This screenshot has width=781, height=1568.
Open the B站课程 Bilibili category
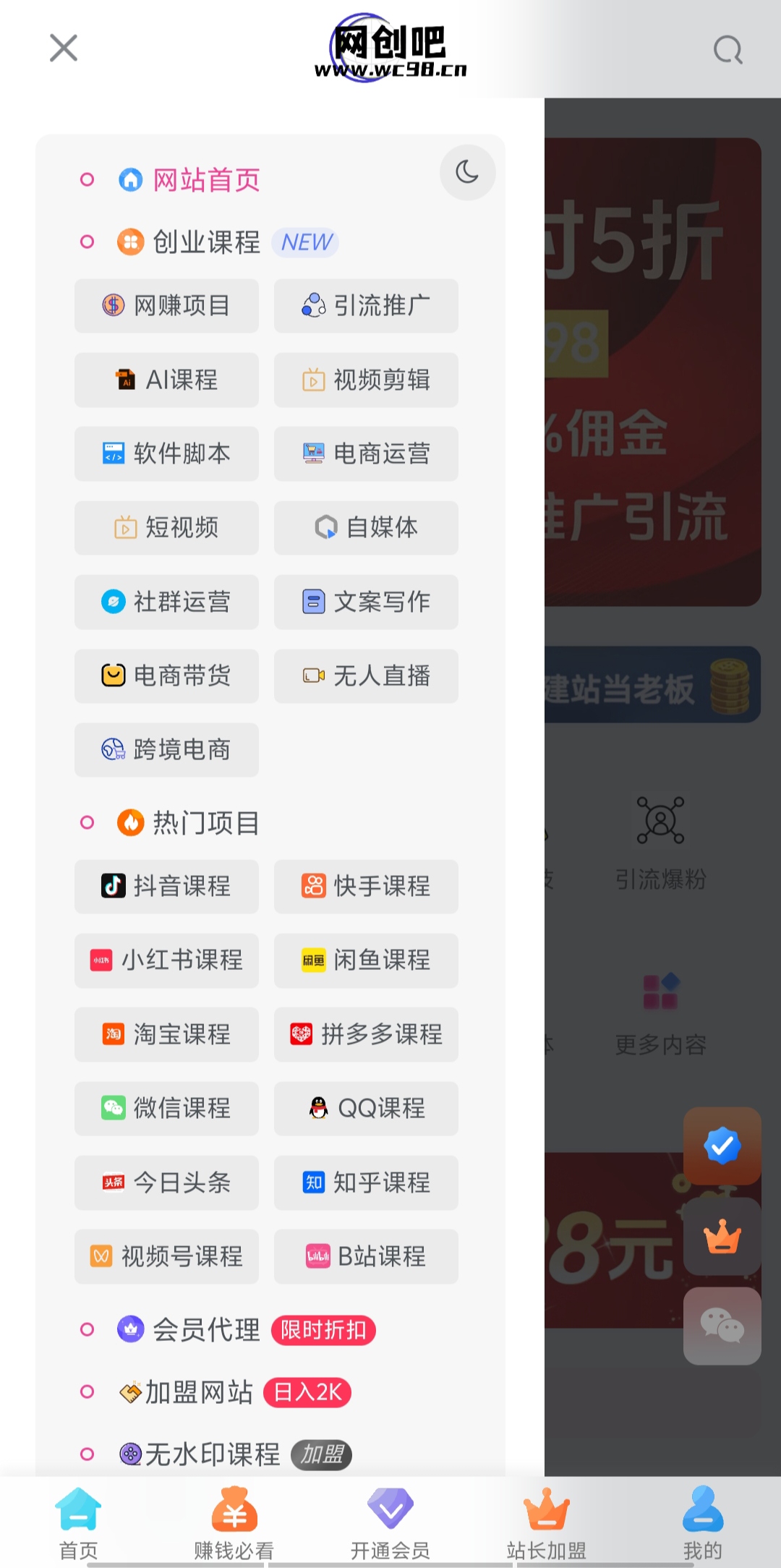point(366,1257)
